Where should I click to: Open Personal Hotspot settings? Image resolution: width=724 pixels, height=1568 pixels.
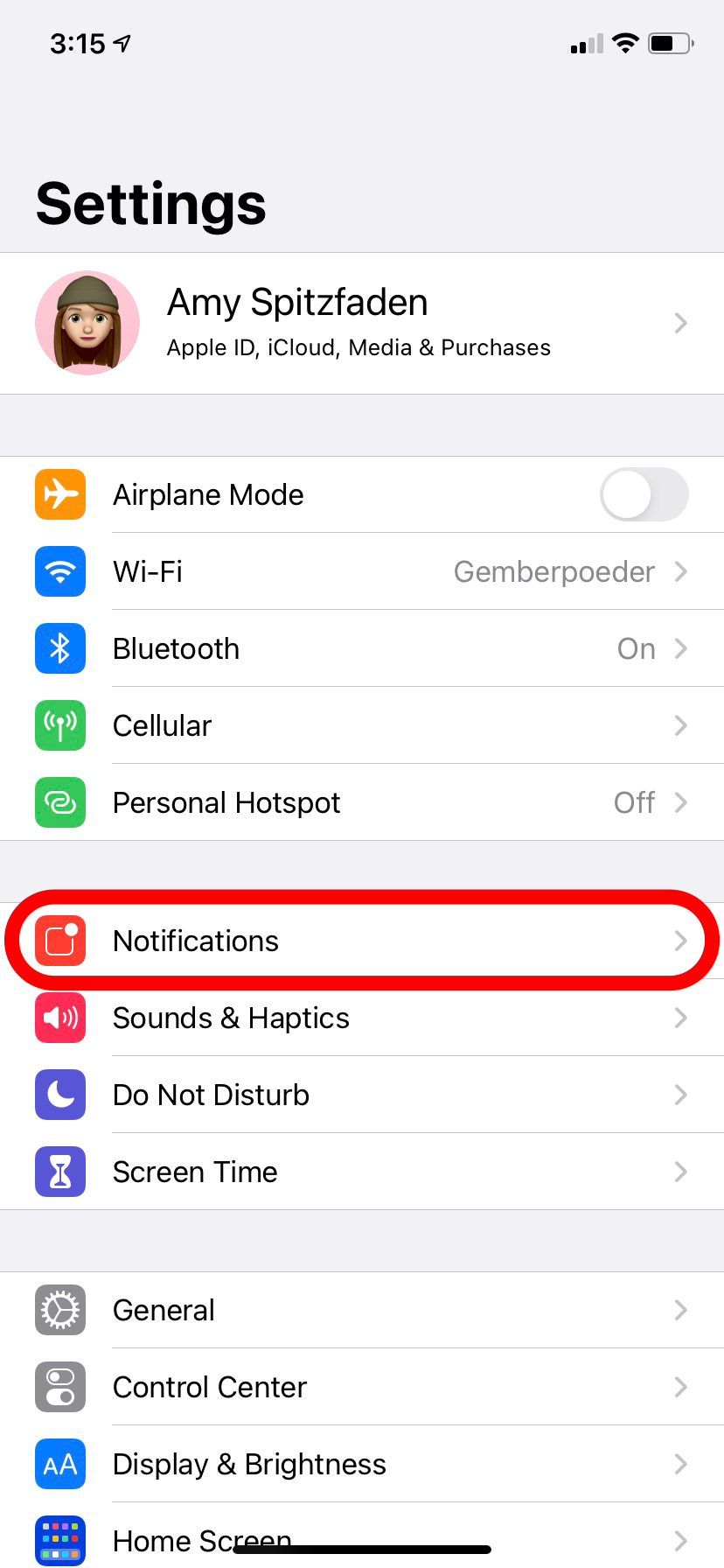(362, 802)
